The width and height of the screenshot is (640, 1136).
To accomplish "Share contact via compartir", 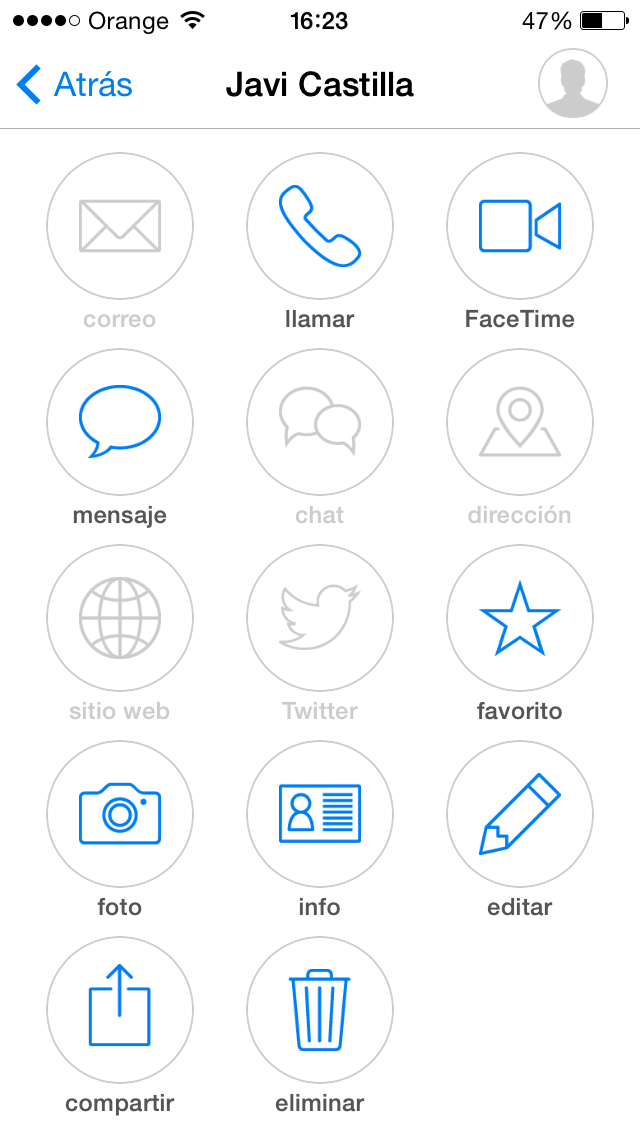I will (x=120, y=1010).
